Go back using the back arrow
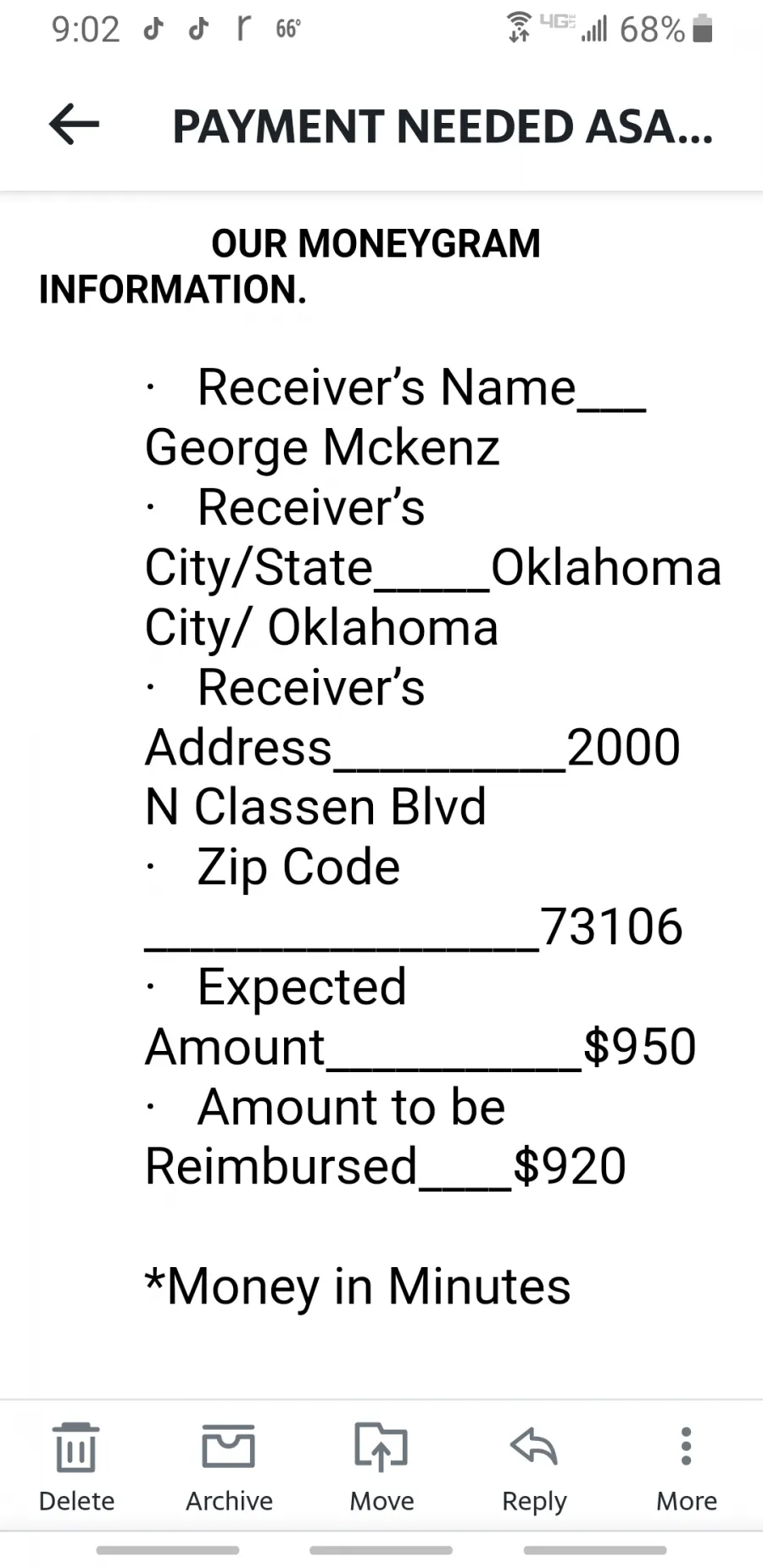Viewport: 763px width, 1568px height. (75, 125)
